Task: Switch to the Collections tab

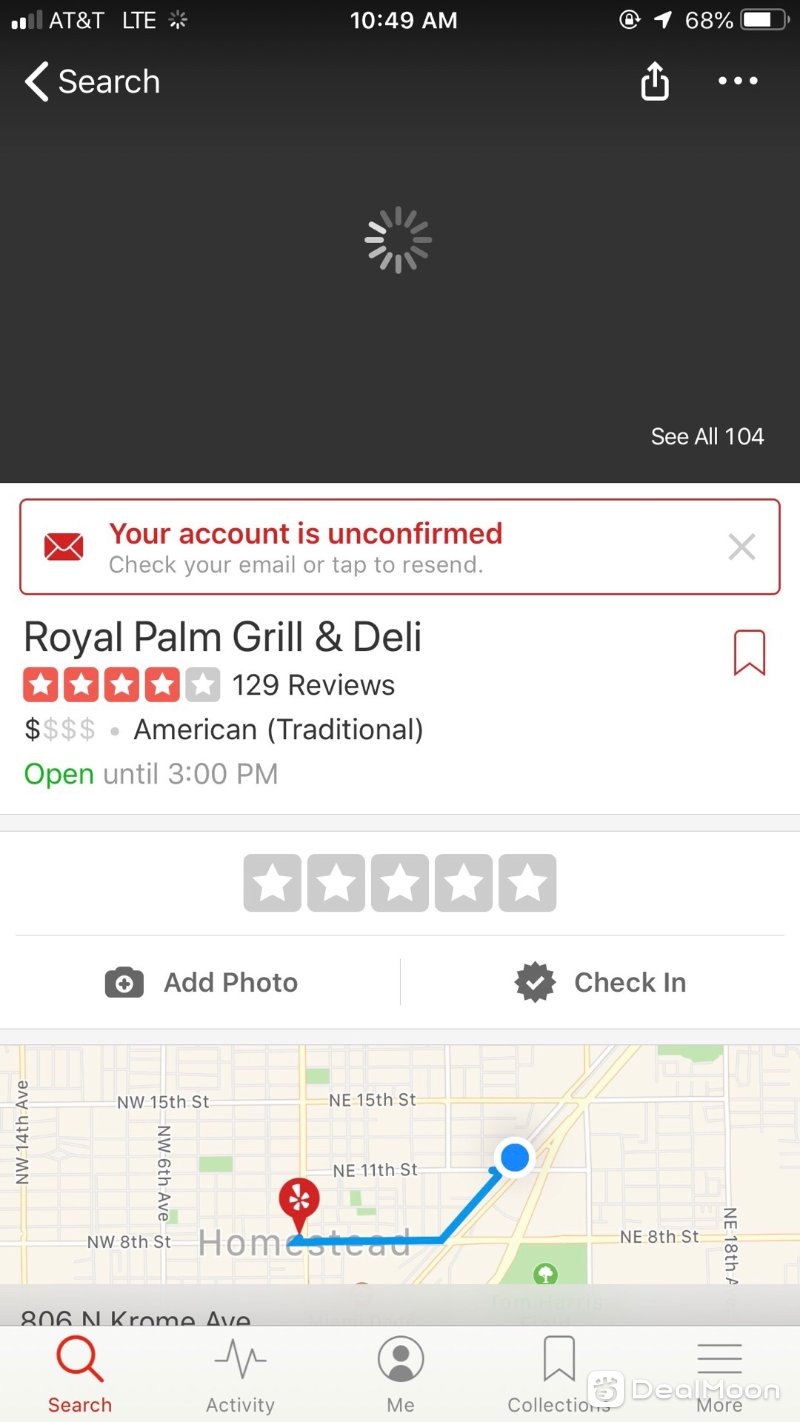Action: (559, 1377)
